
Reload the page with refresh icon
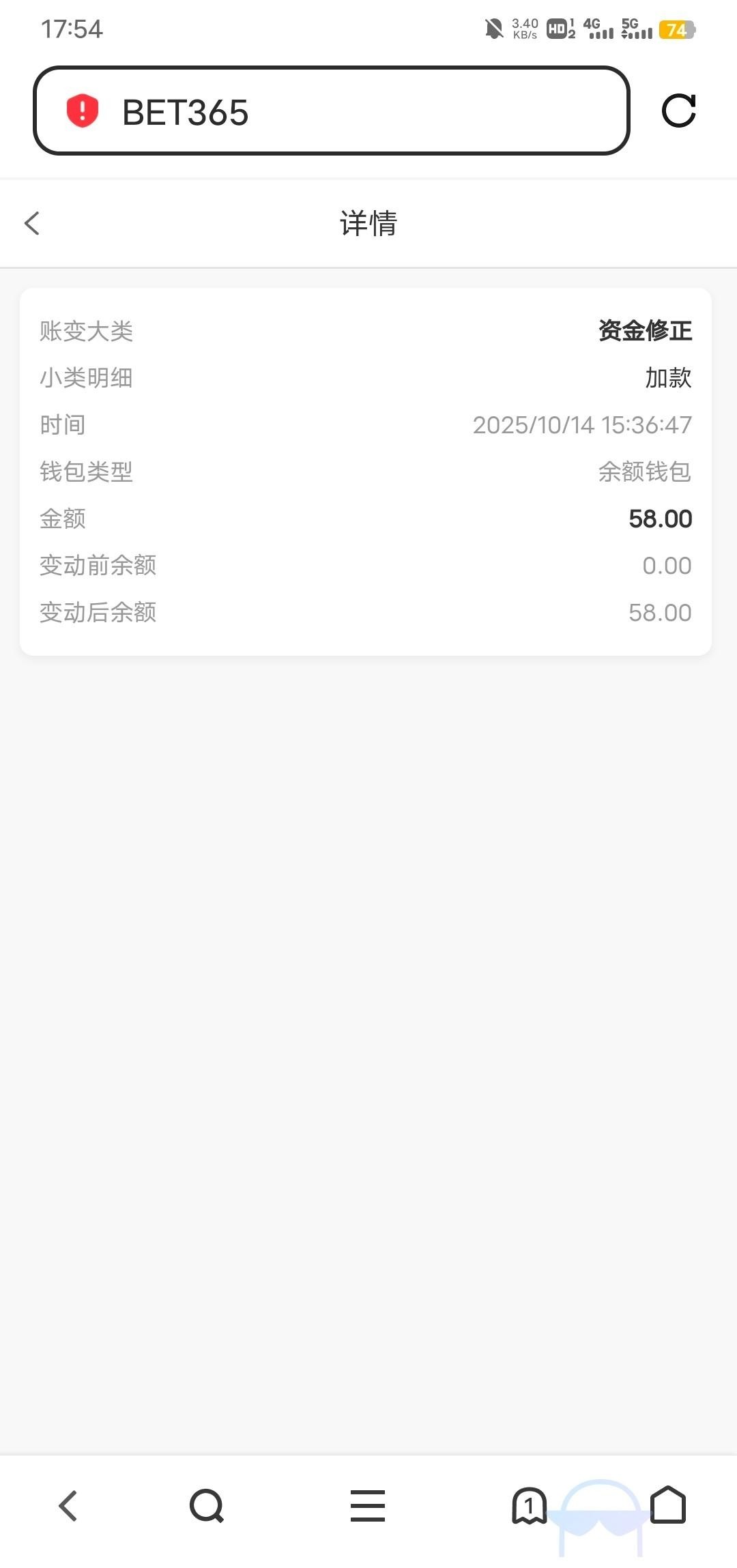click(678, 111)
